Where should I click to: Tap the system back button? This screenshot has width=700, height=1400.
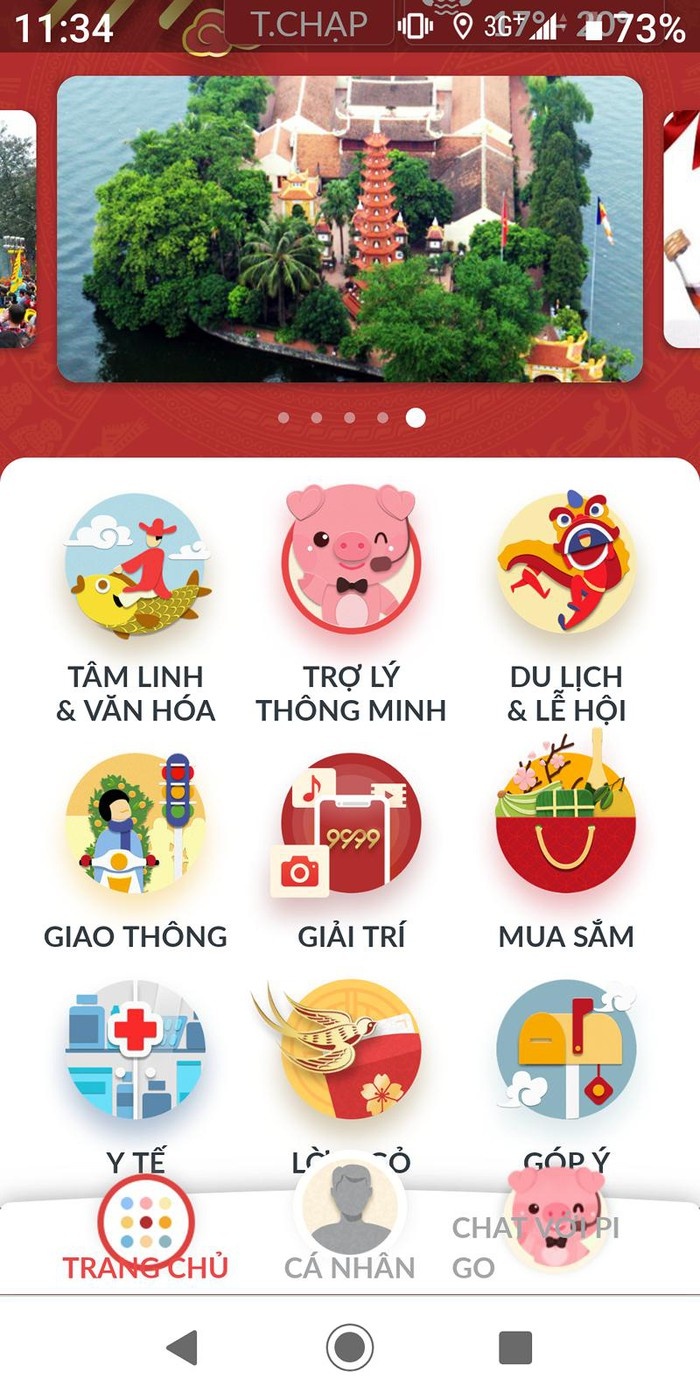pos(182,1348)
